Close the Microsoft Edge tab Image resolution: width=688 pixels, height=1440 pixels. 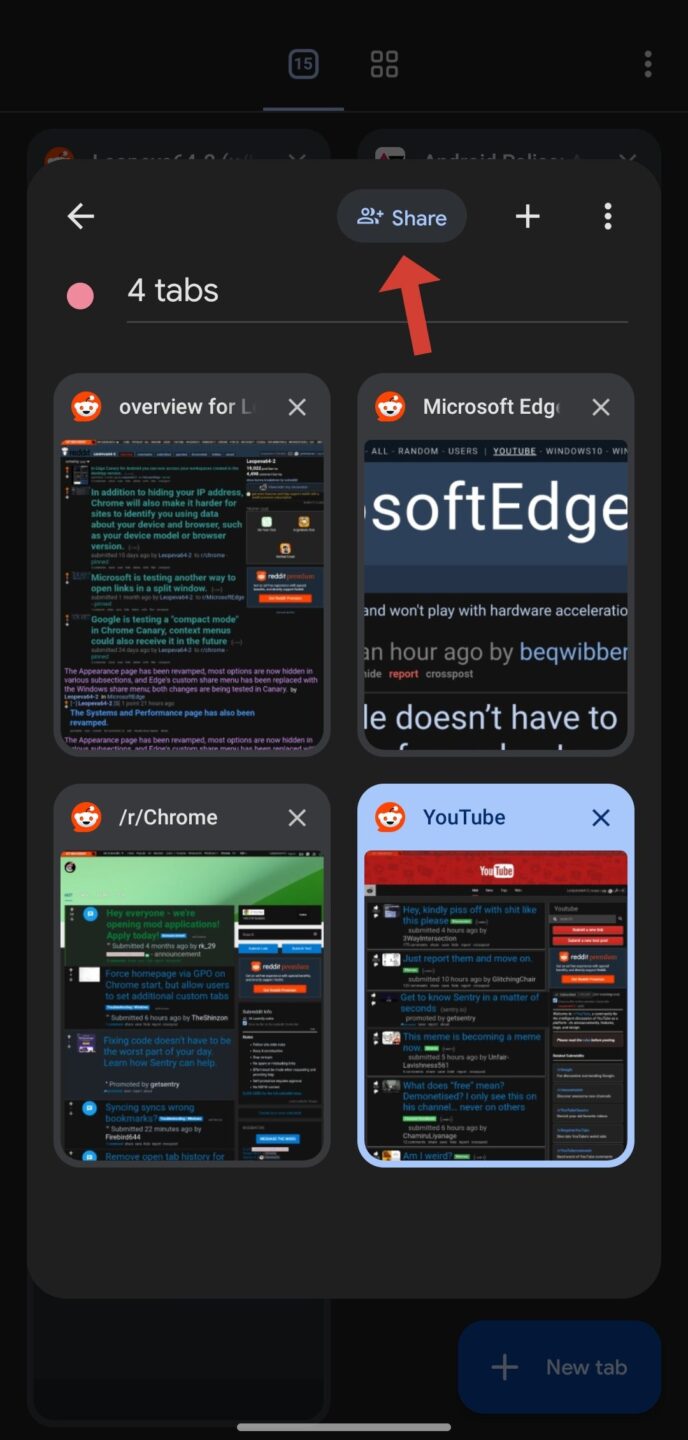(601, 407)
